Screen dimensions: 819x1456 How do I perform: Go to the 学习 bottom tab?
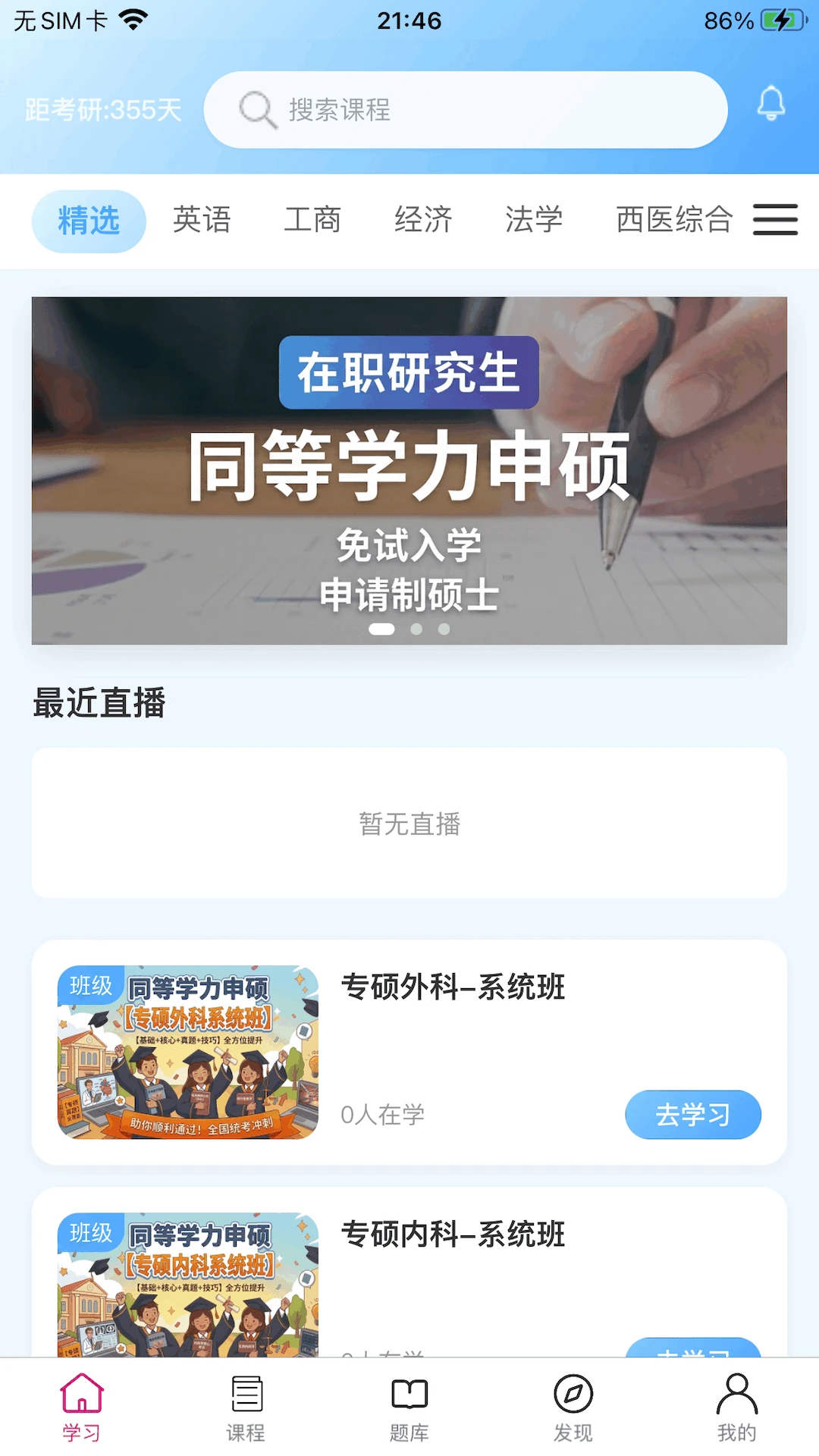[x=82, y=1408]
